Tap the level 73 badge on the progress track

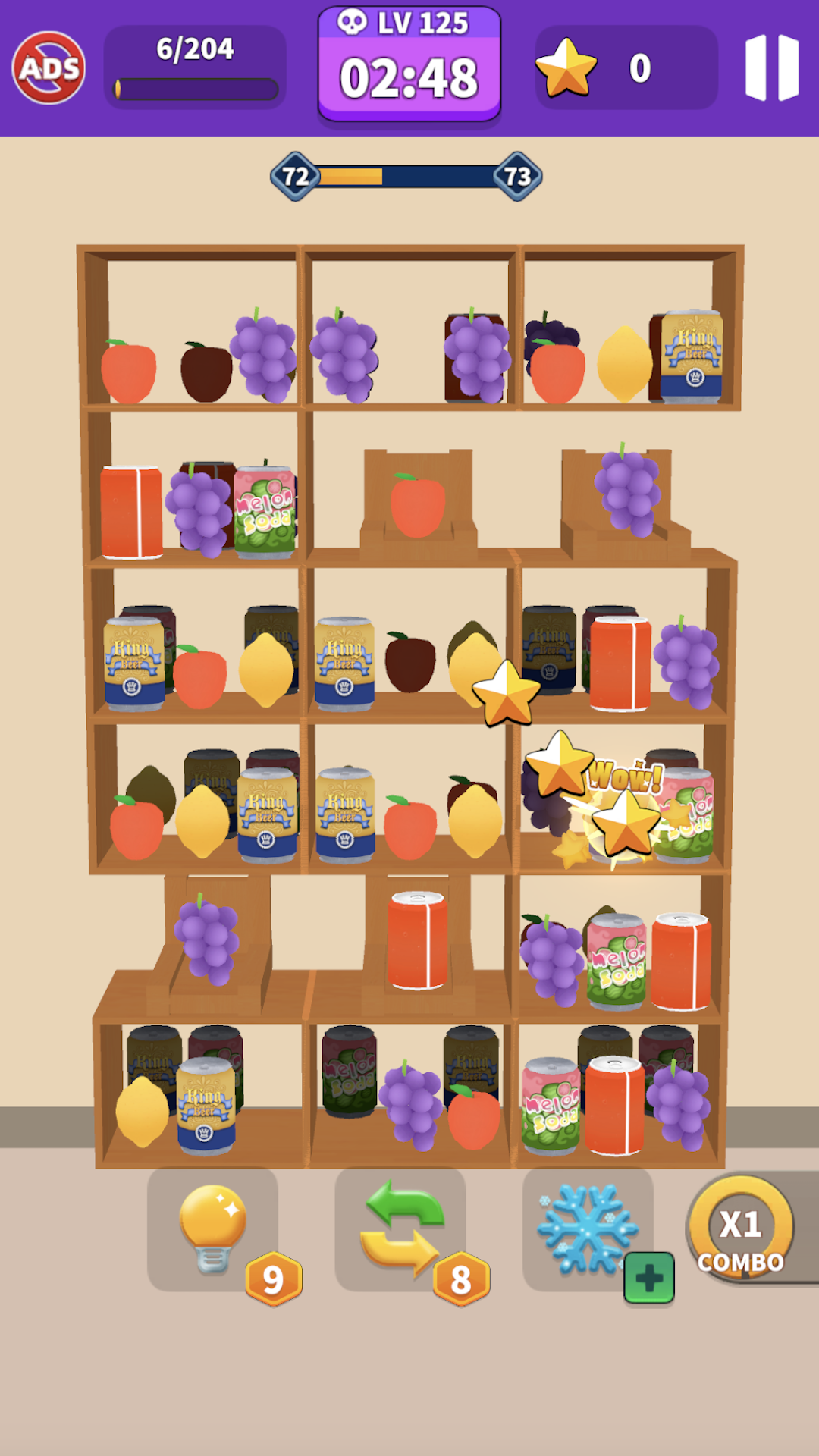[519, 176]
